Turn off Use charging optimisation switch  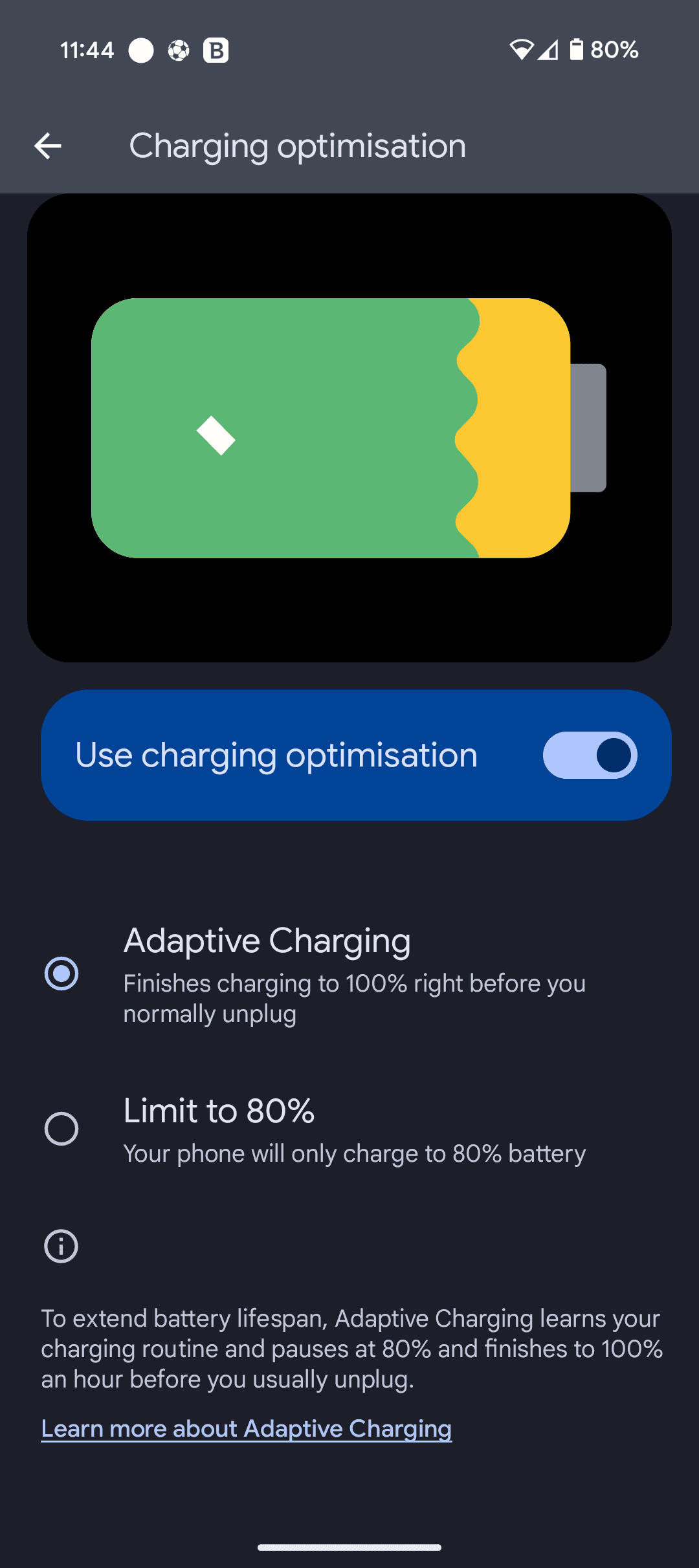click(x=590, y=755)
